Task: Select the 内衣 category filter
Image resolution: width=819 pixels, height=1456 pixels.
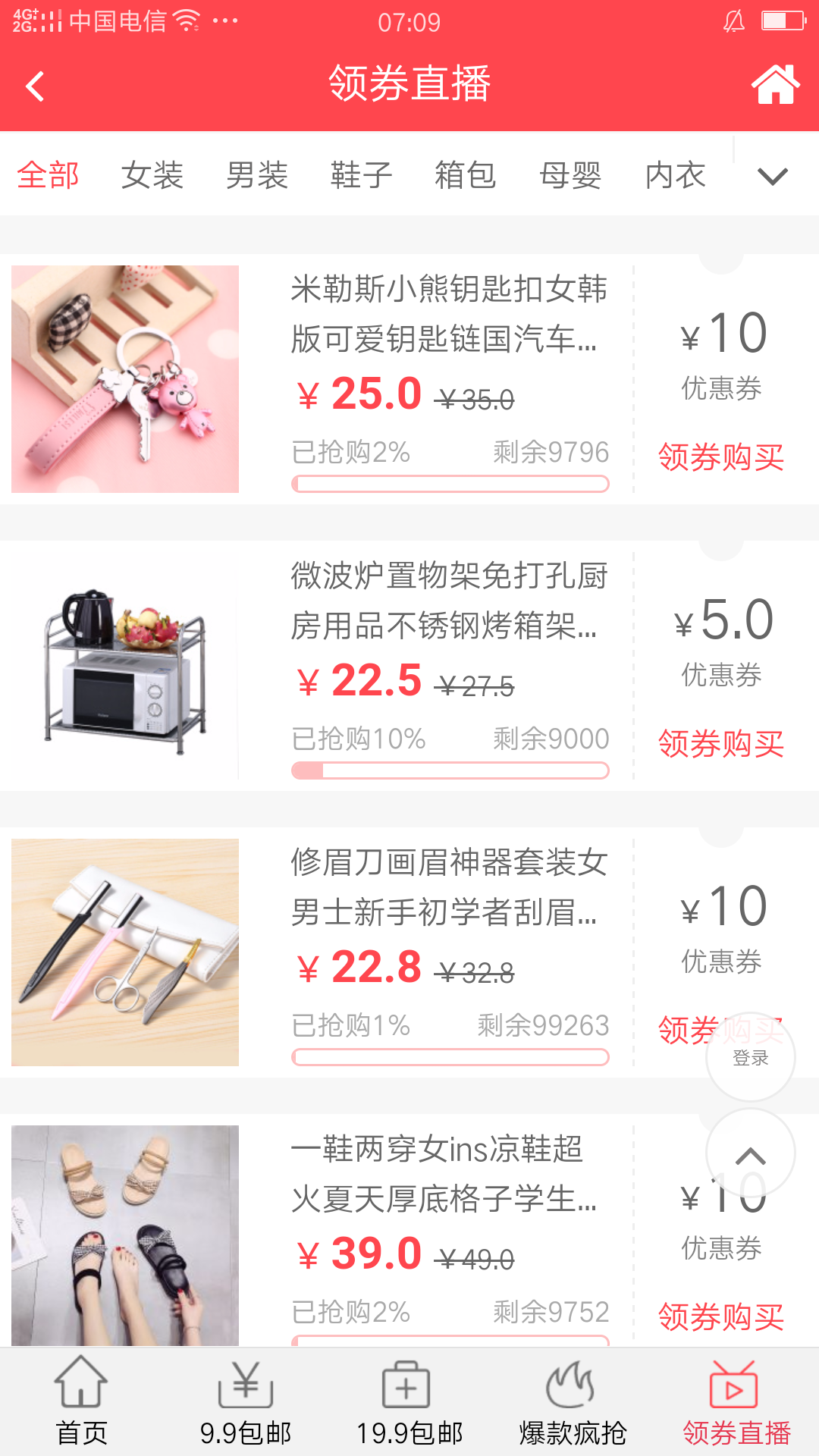Action: (675, 176)
